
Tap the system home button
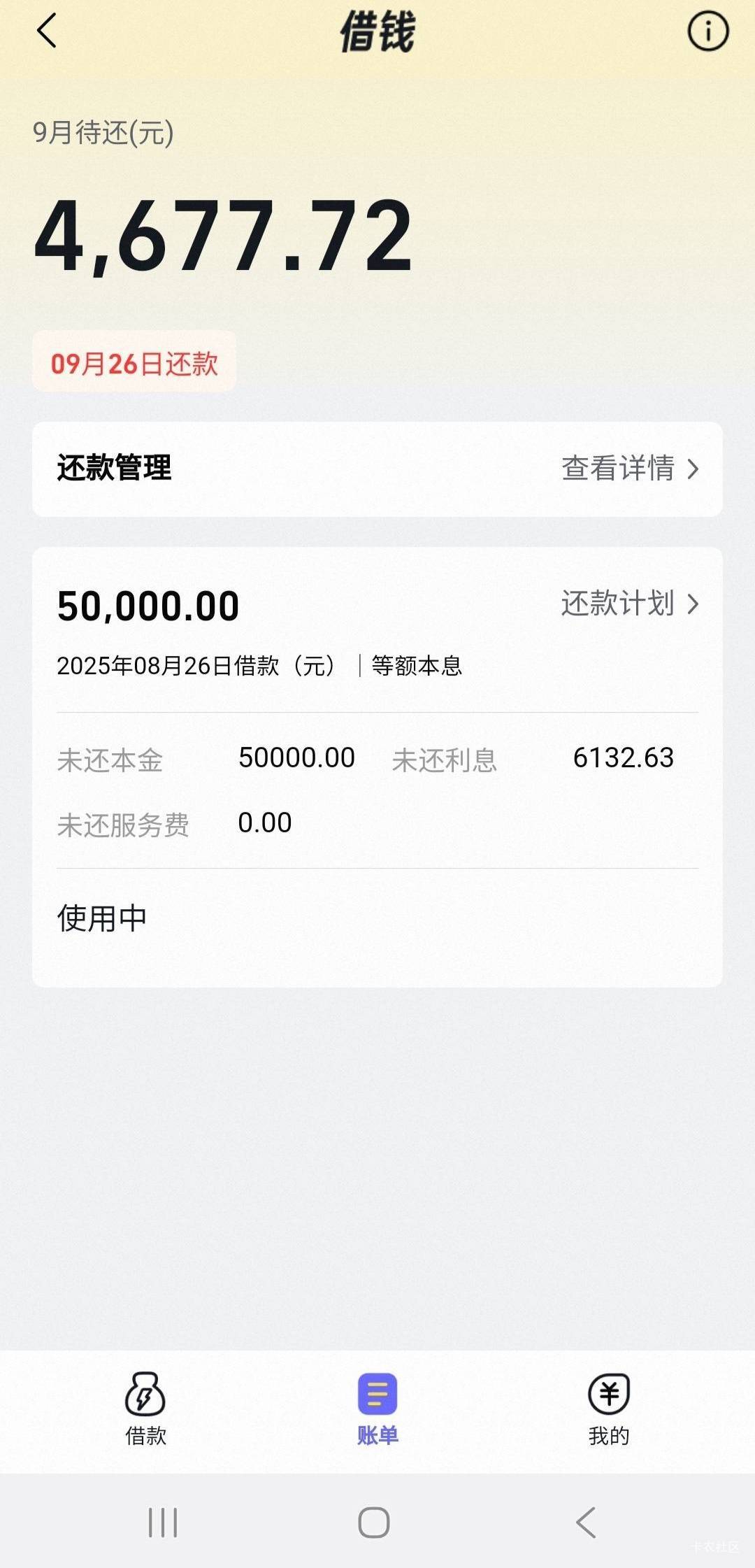tap(374, 1522)
